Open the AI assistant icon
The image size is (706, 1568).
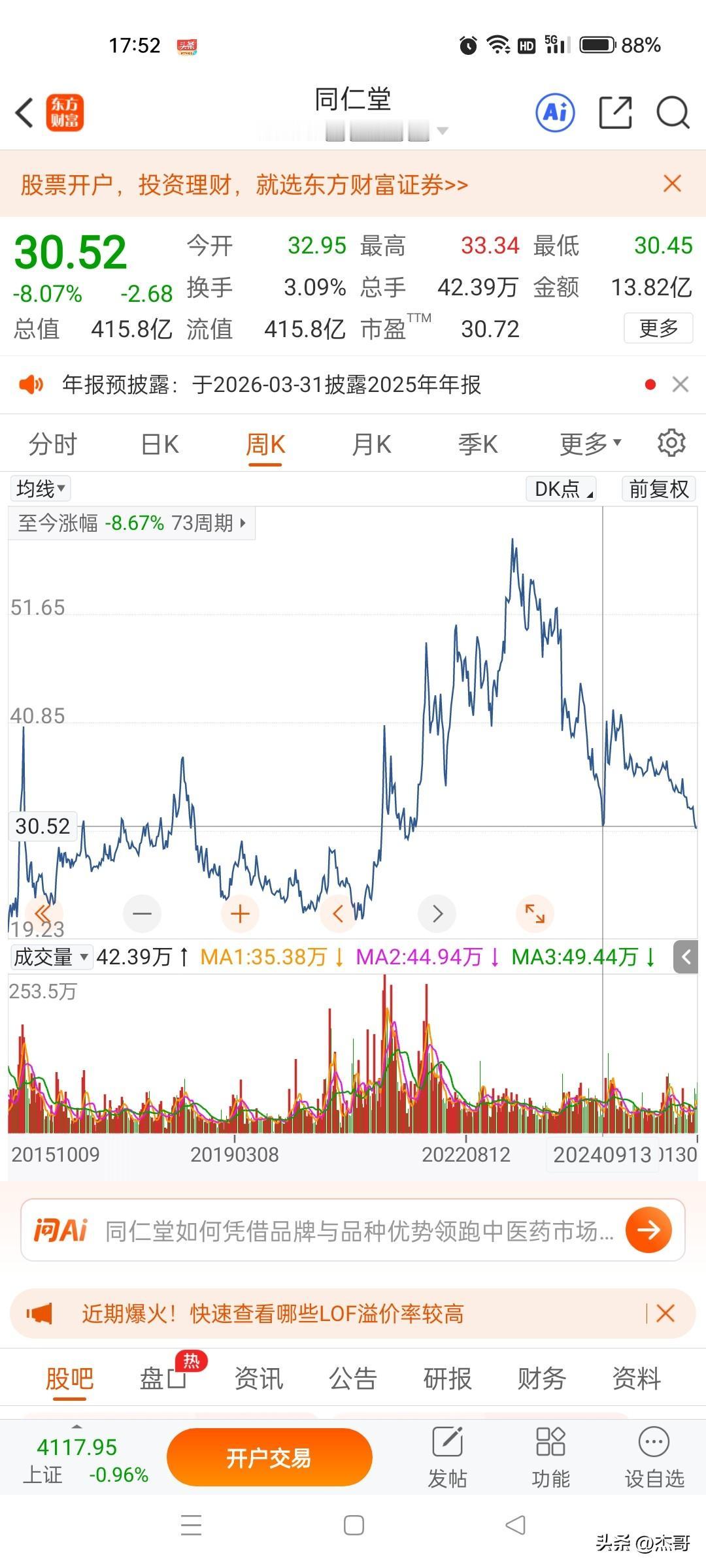pyautogui.click(x=555, y=112)
